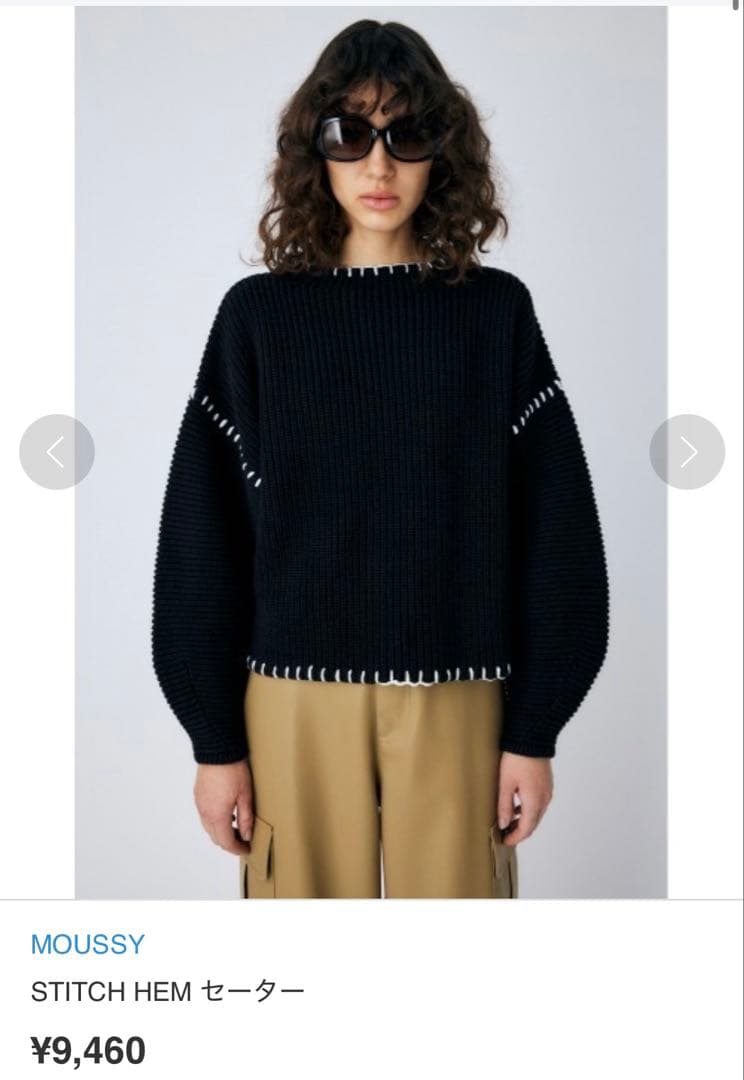Viewport: 744px width, 1080px height.
Task: Show the next product photo
Action: pos(687,452)
